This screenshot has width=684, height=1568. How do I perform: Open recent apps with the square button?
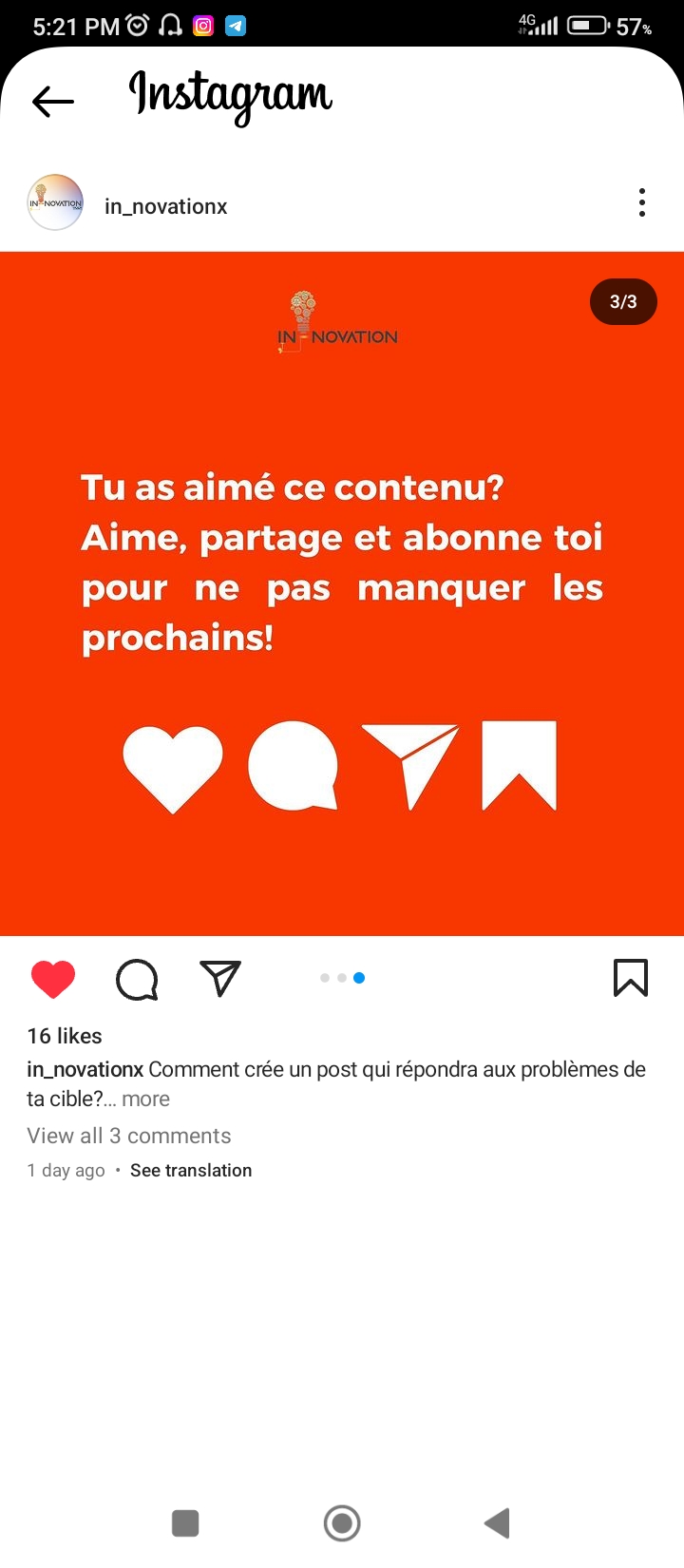coord(185,1523)
